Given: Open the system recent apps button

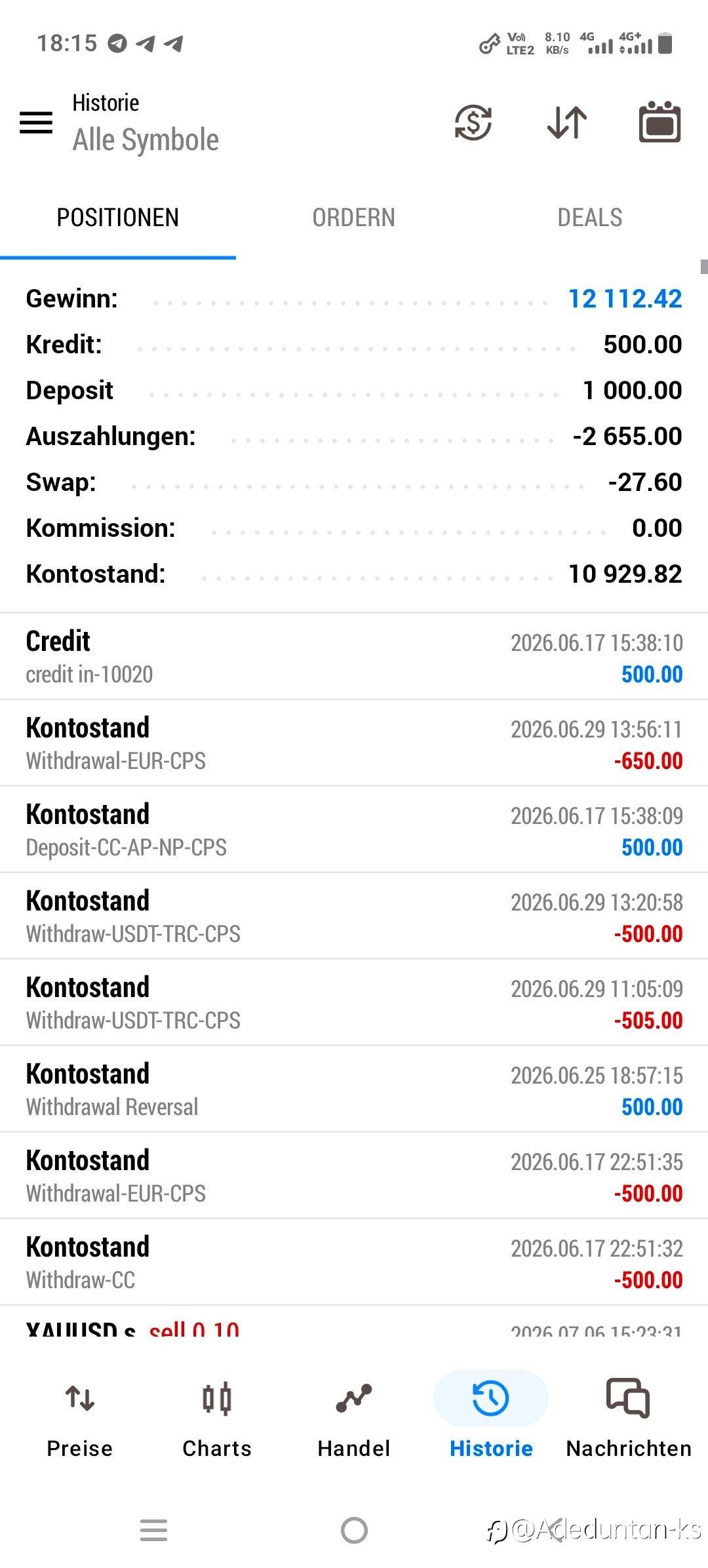Looking at the screenshot, I should [x=154, y=1531].
